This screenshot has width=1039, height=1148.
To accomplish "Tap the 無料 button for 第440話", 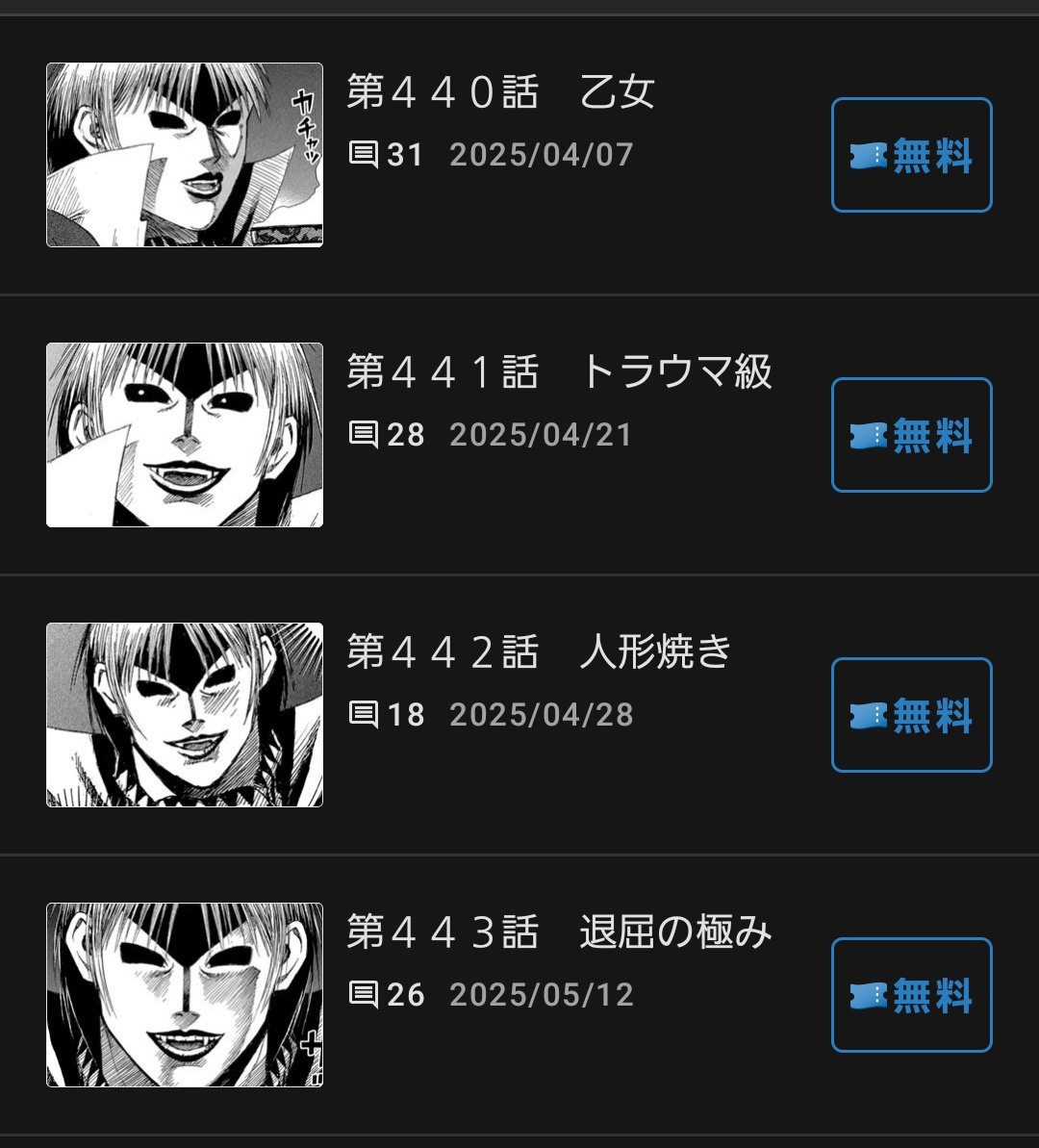I will coord(911,155).
